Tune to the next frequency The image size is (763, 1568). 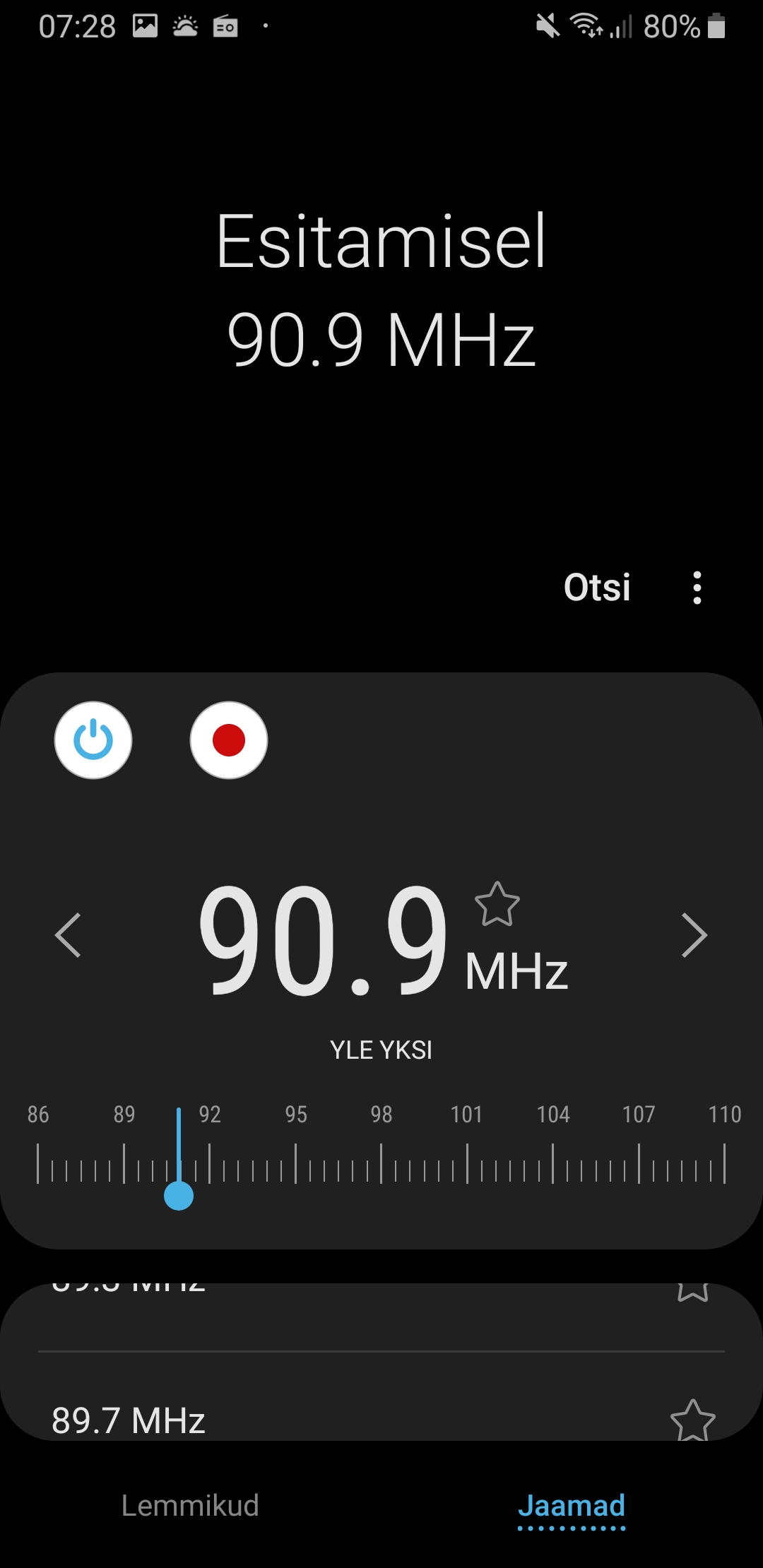[694, 935]
